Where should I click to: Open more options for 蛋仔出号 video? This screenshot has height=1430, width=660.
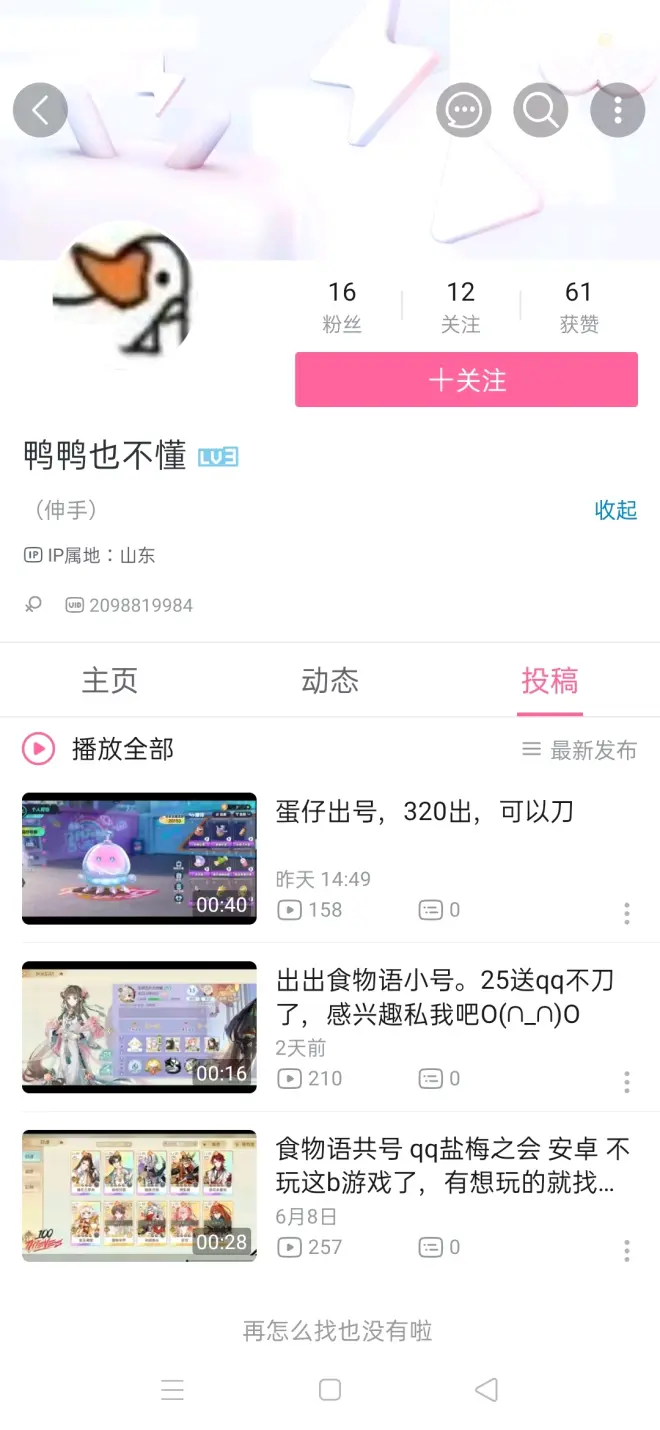pyautogui.click(x=627, y=912)
